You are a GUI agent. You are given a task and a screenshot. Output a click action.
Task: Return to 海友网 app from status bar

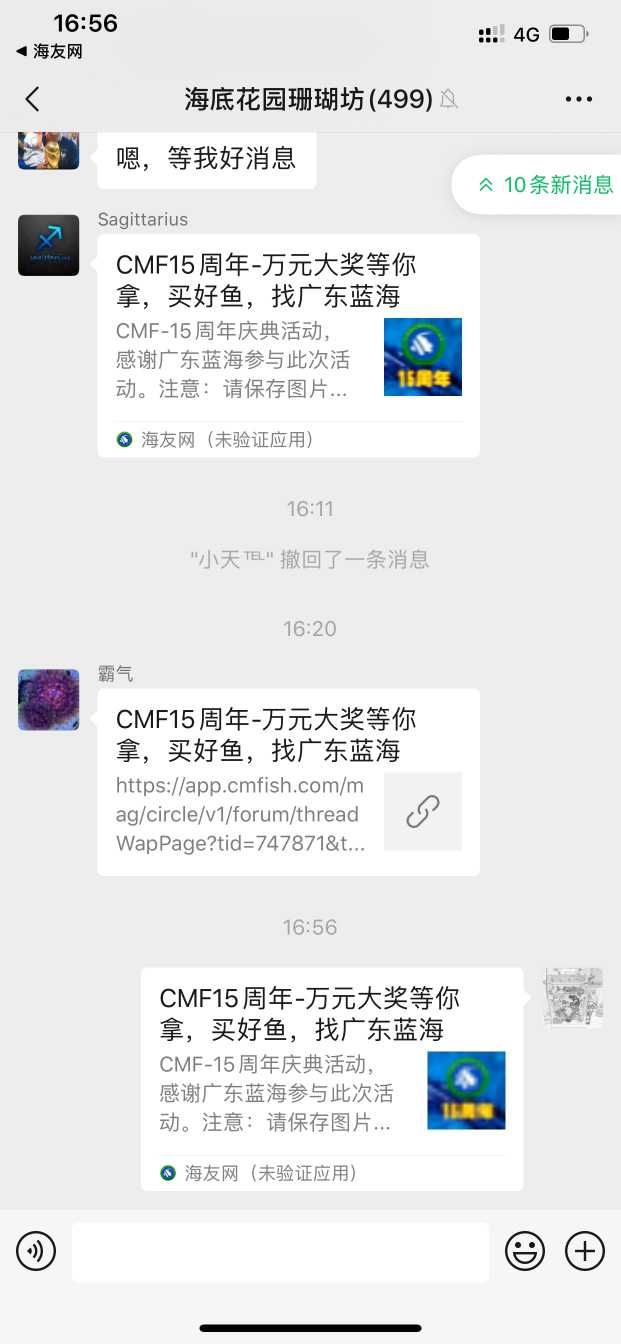point(50,52)
